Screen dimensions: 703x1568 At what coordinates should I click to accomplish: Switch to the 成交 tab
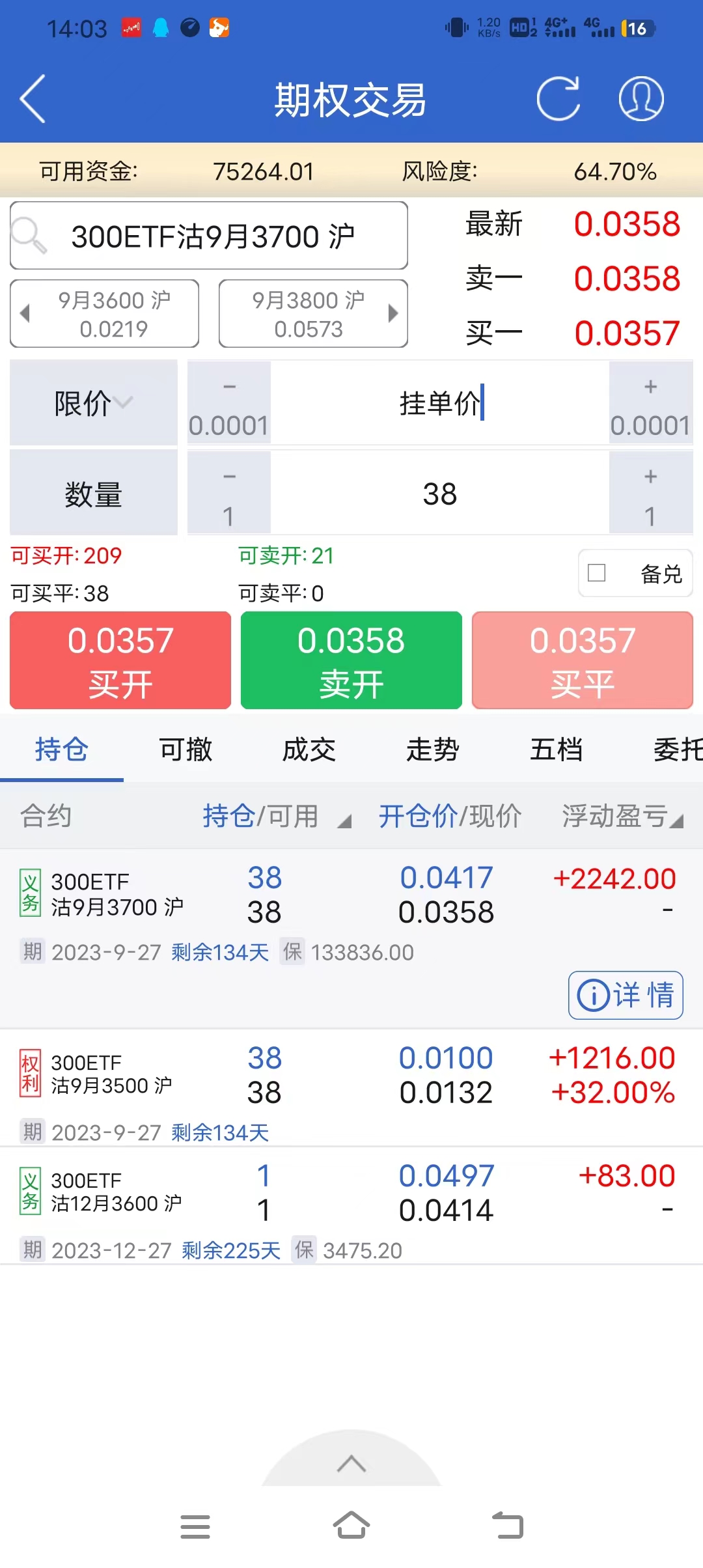pos(309,749)
